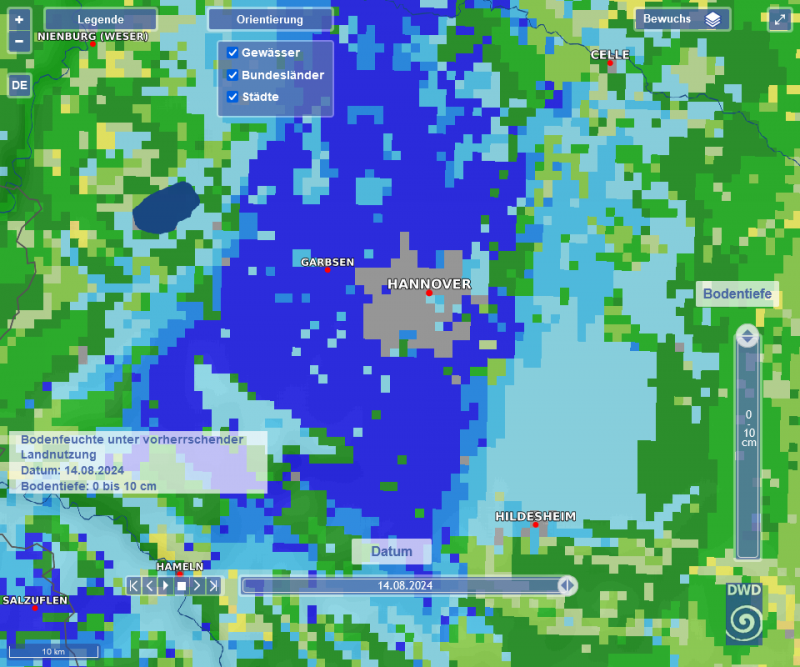Open the Legende panel
Image resolution: width=800 pixels, height=667 pixels.
[x=100, y=20]
